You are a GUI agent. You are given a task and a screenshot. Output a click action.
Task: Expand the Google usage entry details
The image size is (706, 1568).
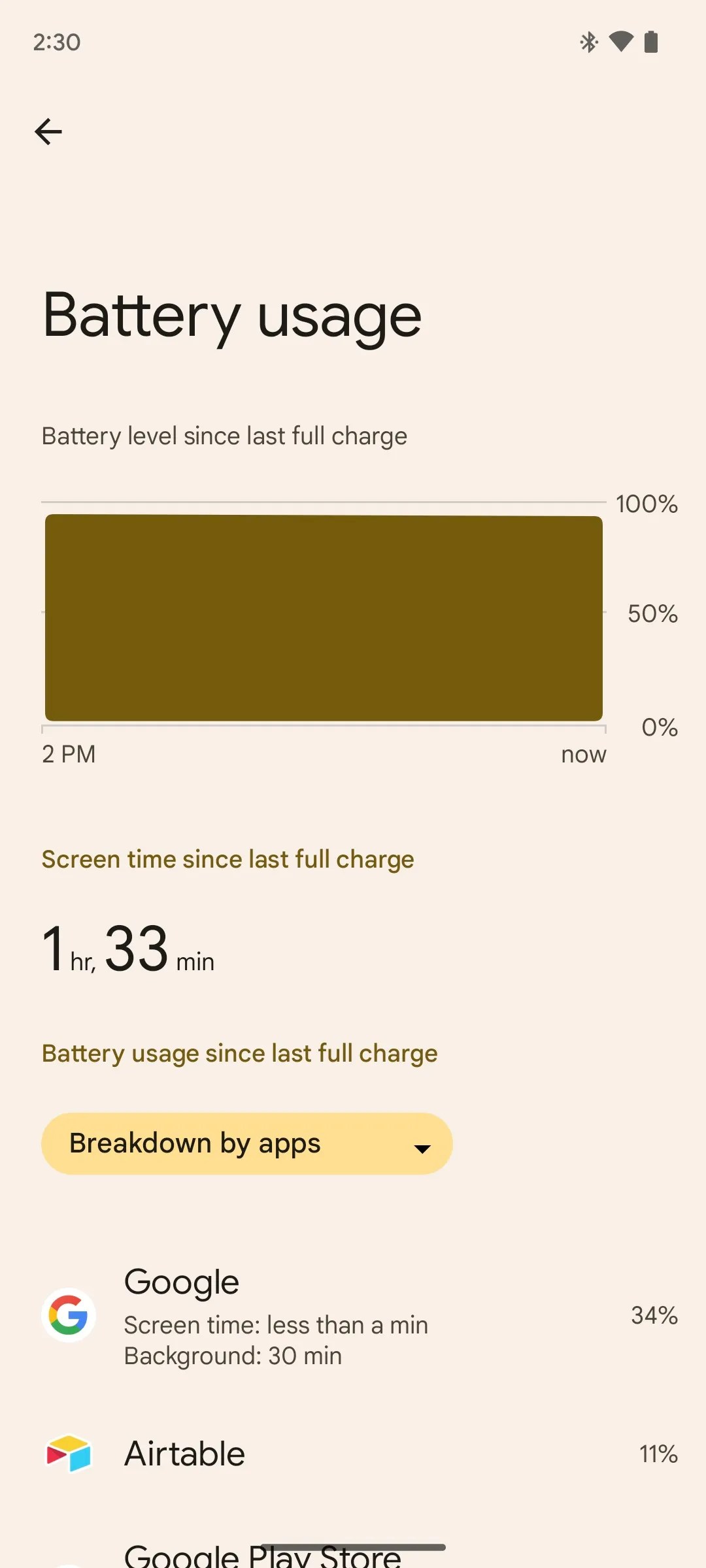click(353, 1315)
